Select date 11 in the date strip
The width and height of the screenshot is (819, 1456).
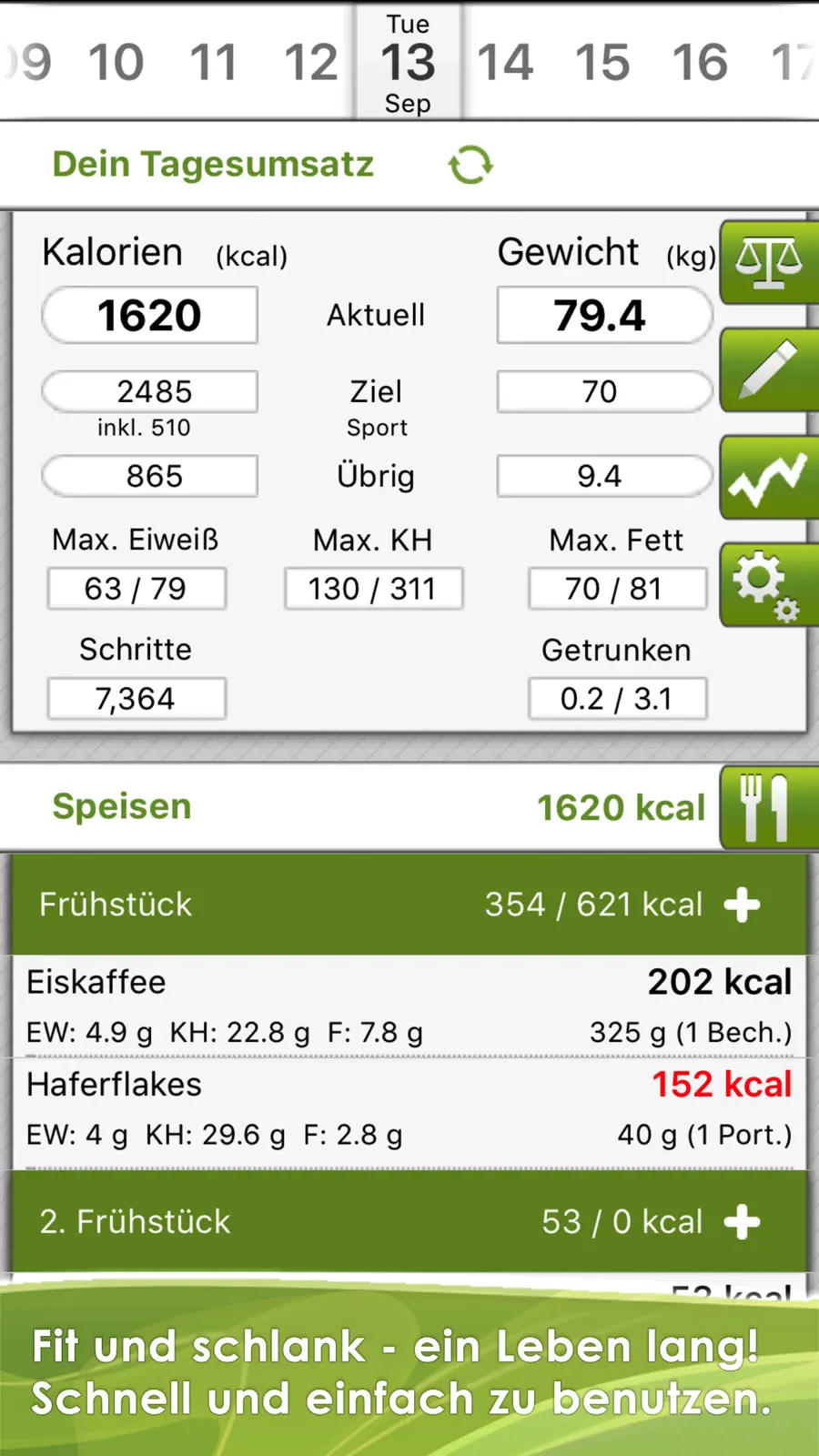[x=213, y=63]
